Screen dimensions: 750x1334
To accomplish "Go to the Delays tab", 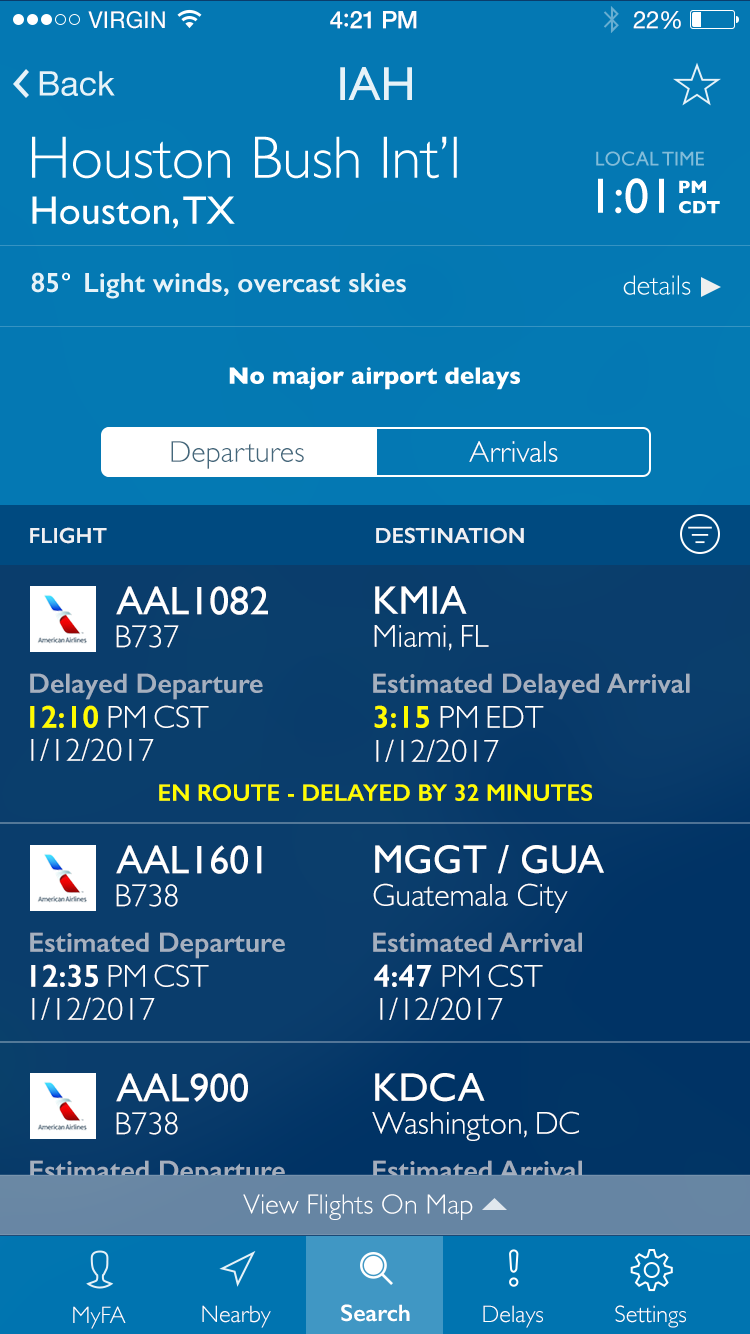I will (x=513, y=1285).
